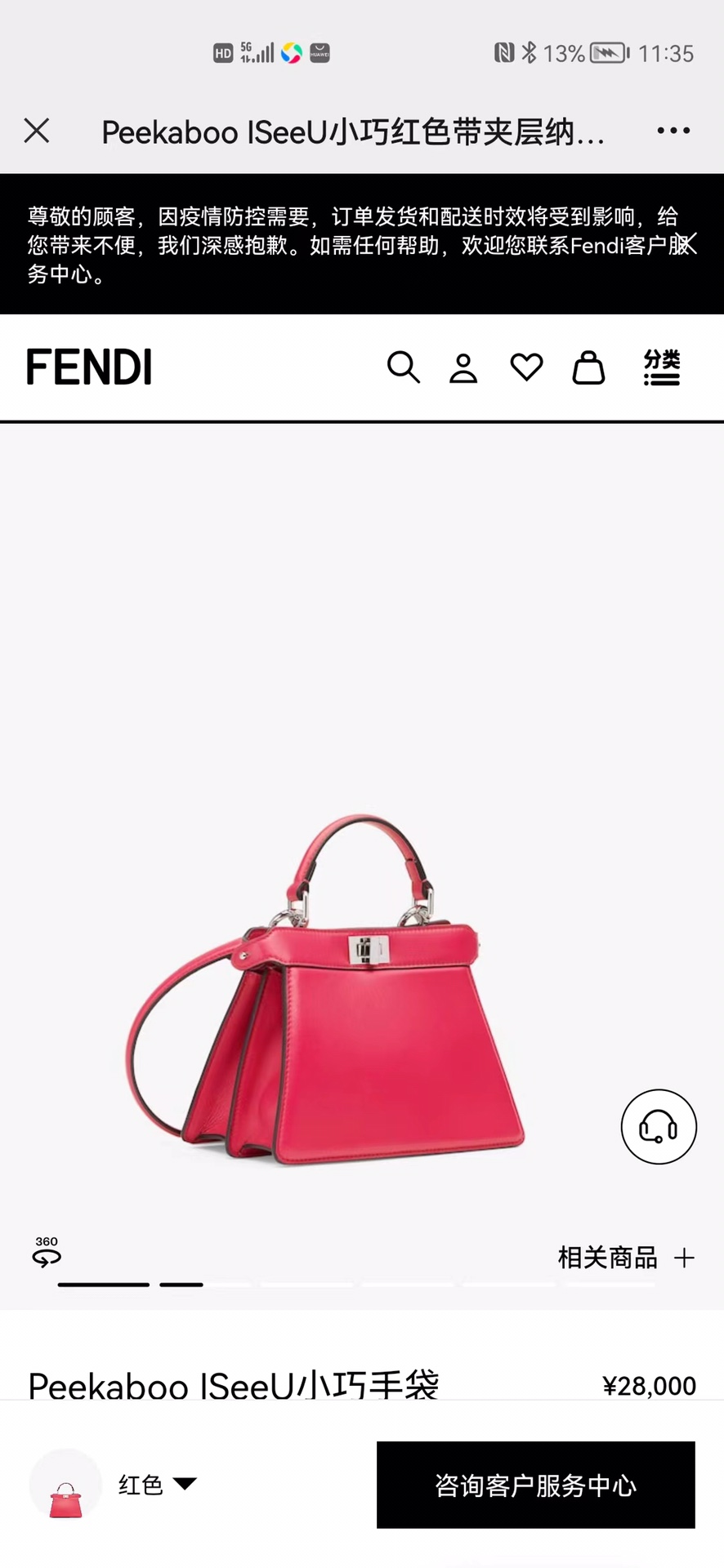Tap 咨询客户服务中心 button
Screen dimensions: 724x1568
click(535, 1485)
